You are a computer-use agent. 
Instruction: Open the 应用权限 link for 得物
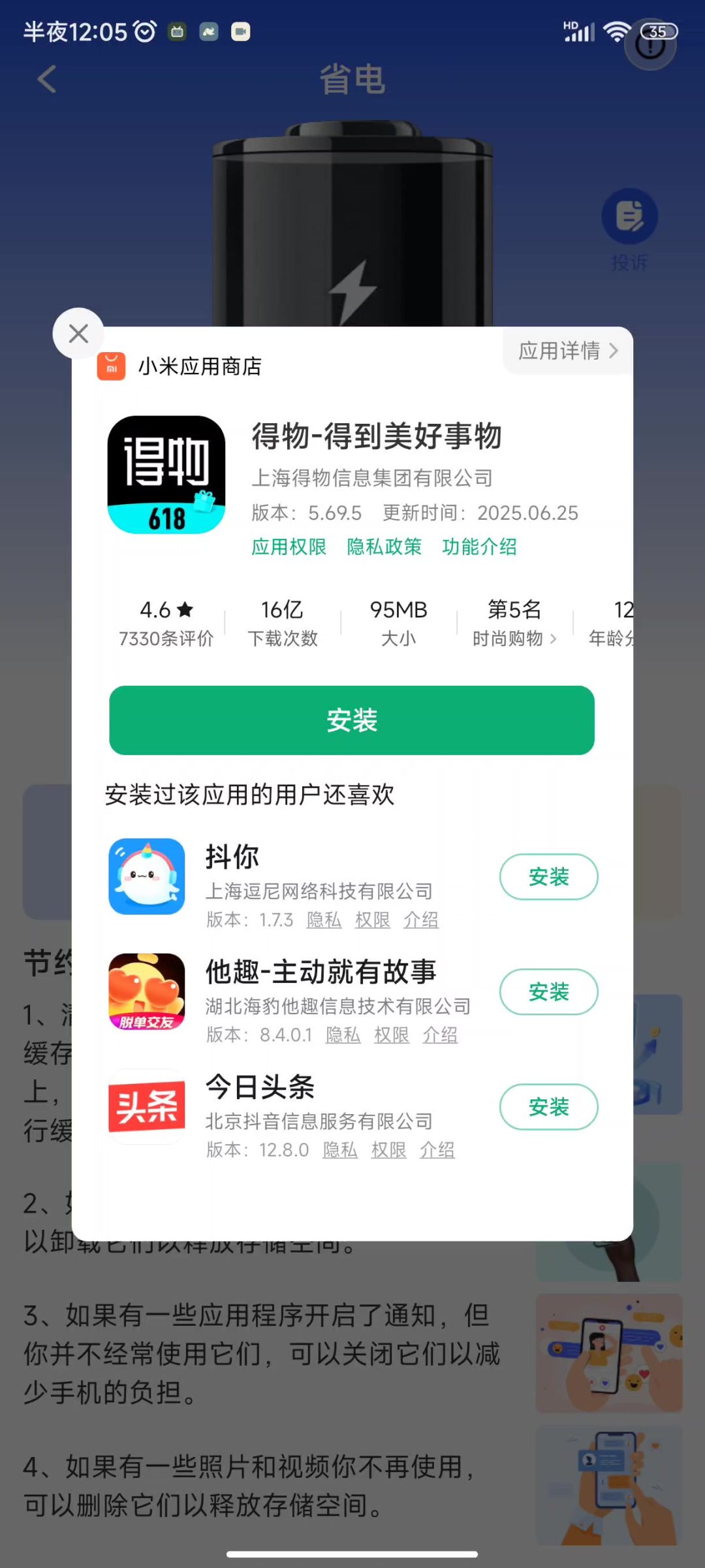[289, 547]
